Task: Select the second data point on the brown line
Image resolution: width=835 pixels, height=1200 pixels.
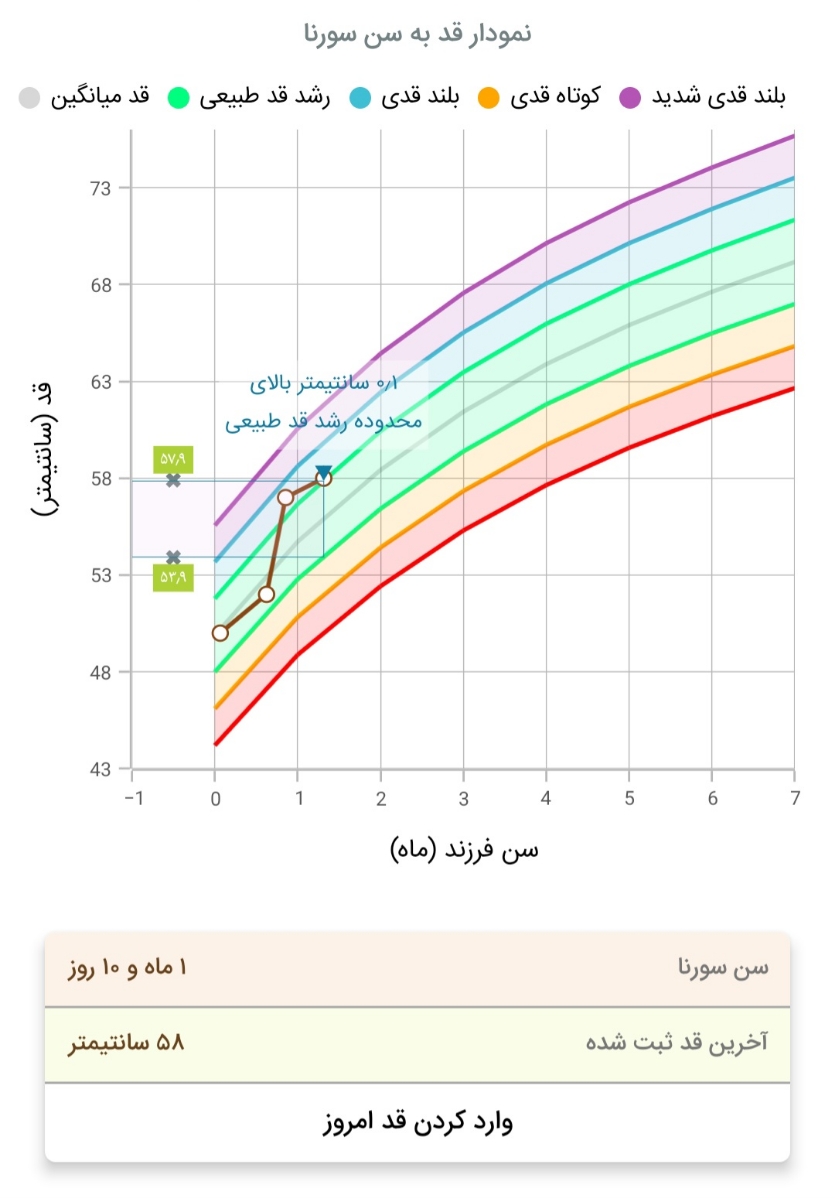Action: [x=266, y=594]
